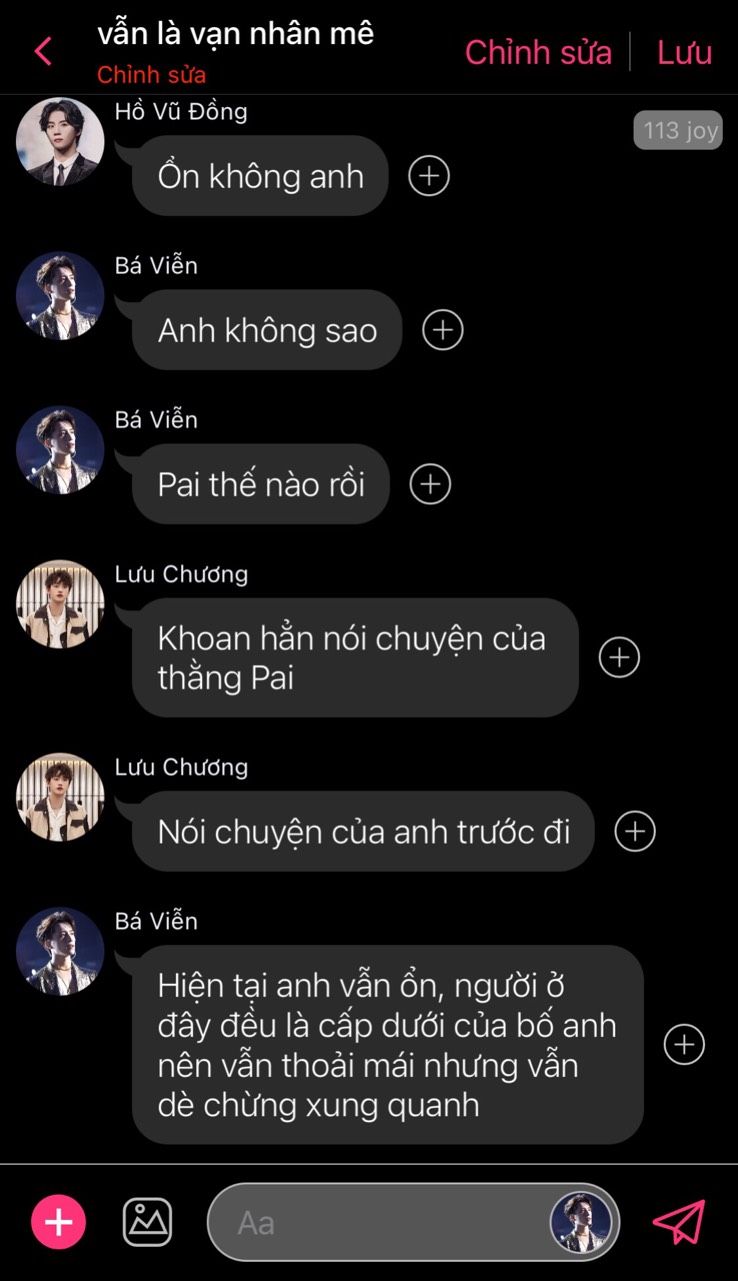
Task: Tap the plus icon beside "Ổn không anh"
Action: click(429, 176)
